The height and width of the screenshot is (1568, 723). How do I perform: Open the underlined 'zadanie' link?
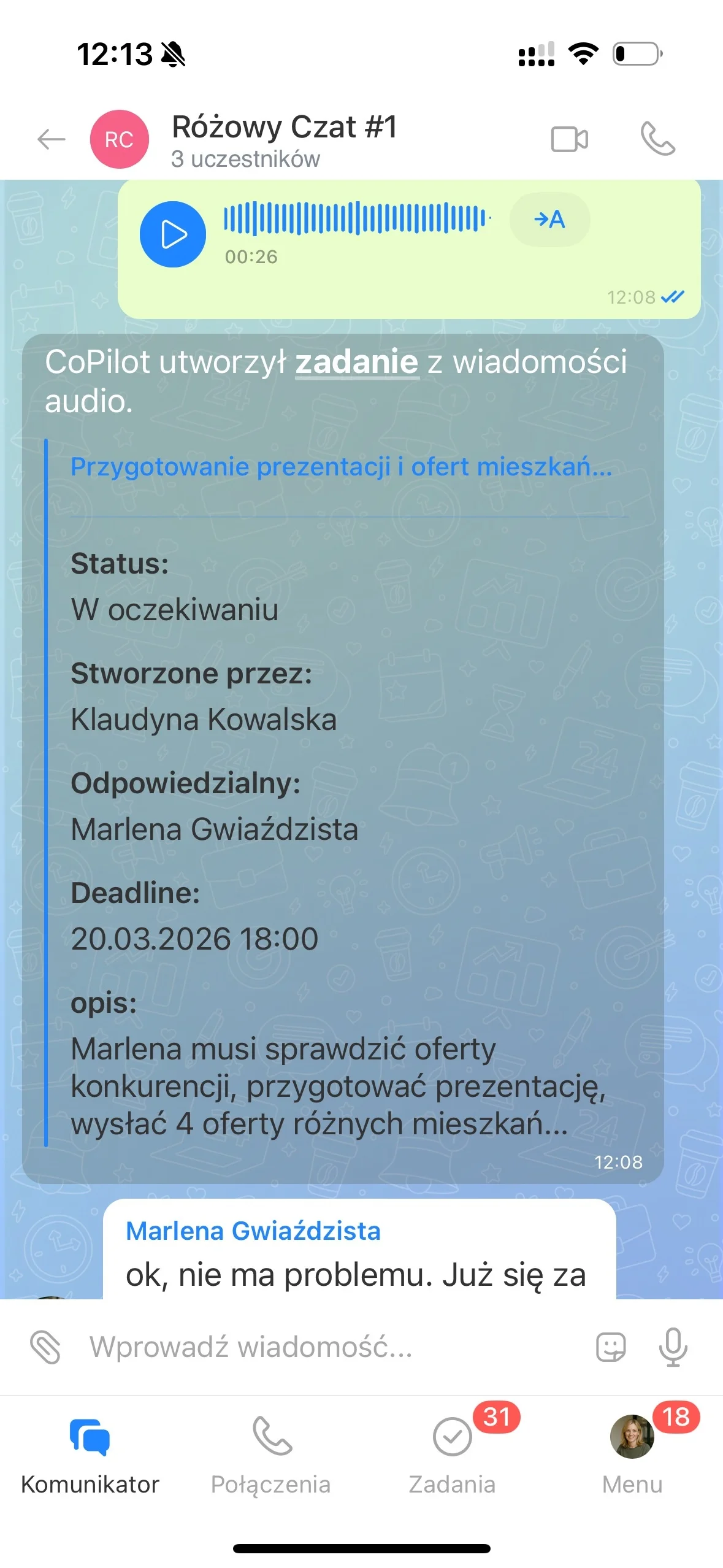357,361
